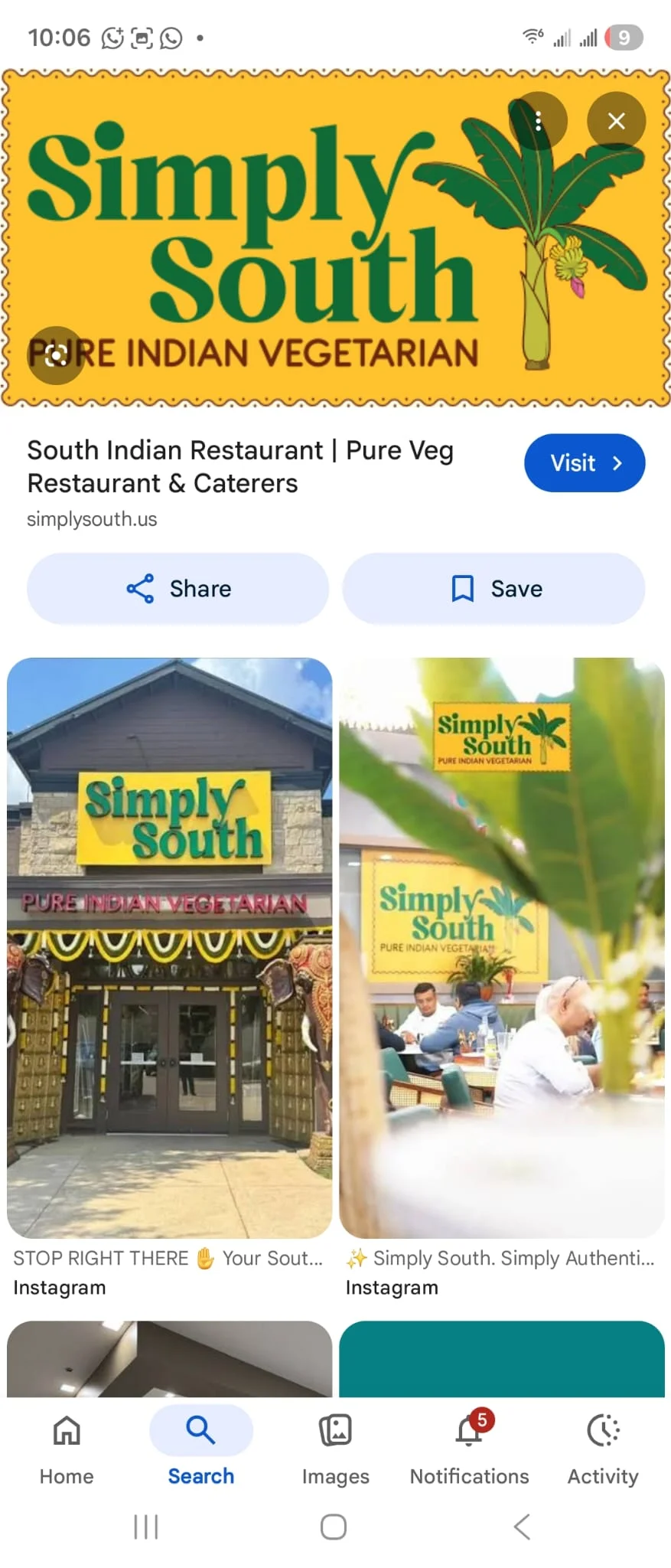Open the WhatsApp notification icon
The width and height of the screenshot is (671, 1568).
170,37
